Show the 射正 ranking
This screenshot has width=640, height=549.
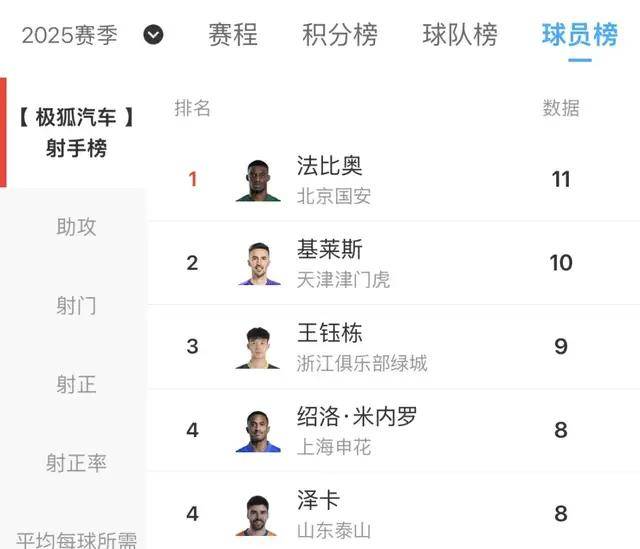click(x=76, y=384)
